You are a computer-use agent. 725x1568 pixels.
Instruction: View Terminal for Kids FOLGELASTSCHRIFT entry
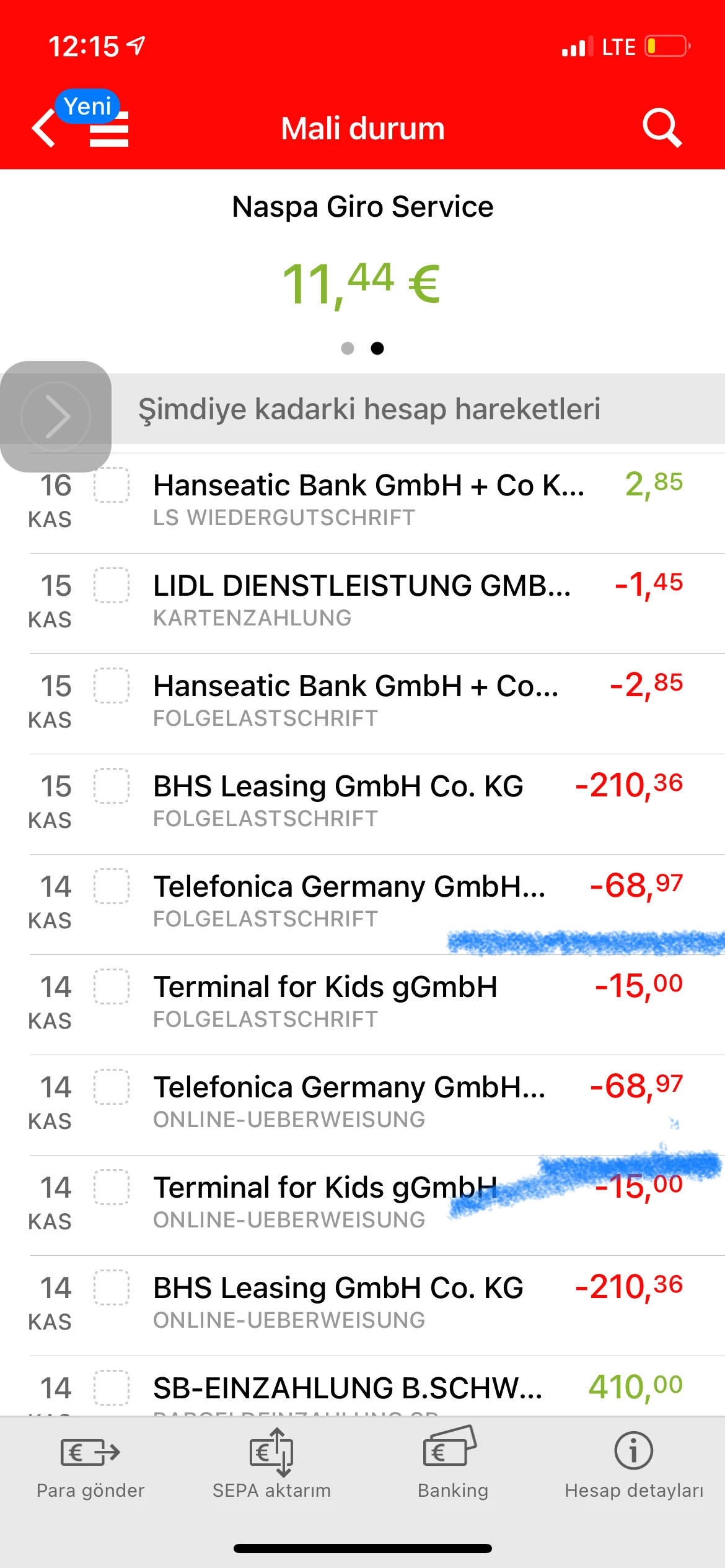(x=325, y=1001)
